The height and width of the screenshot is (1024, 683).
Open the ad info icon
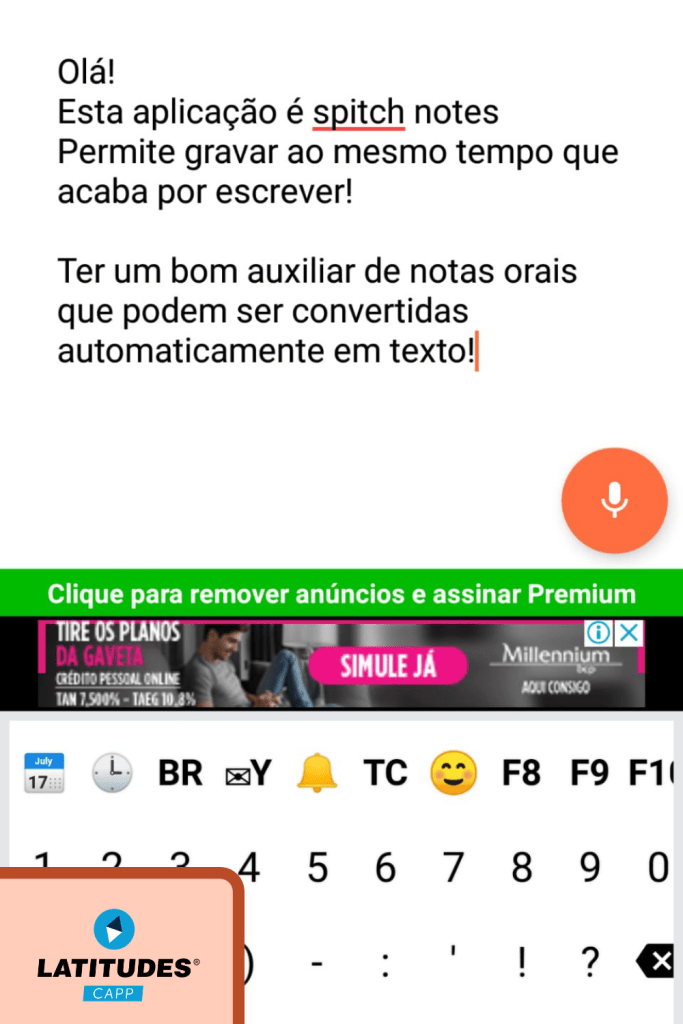[x=599, y=633]
